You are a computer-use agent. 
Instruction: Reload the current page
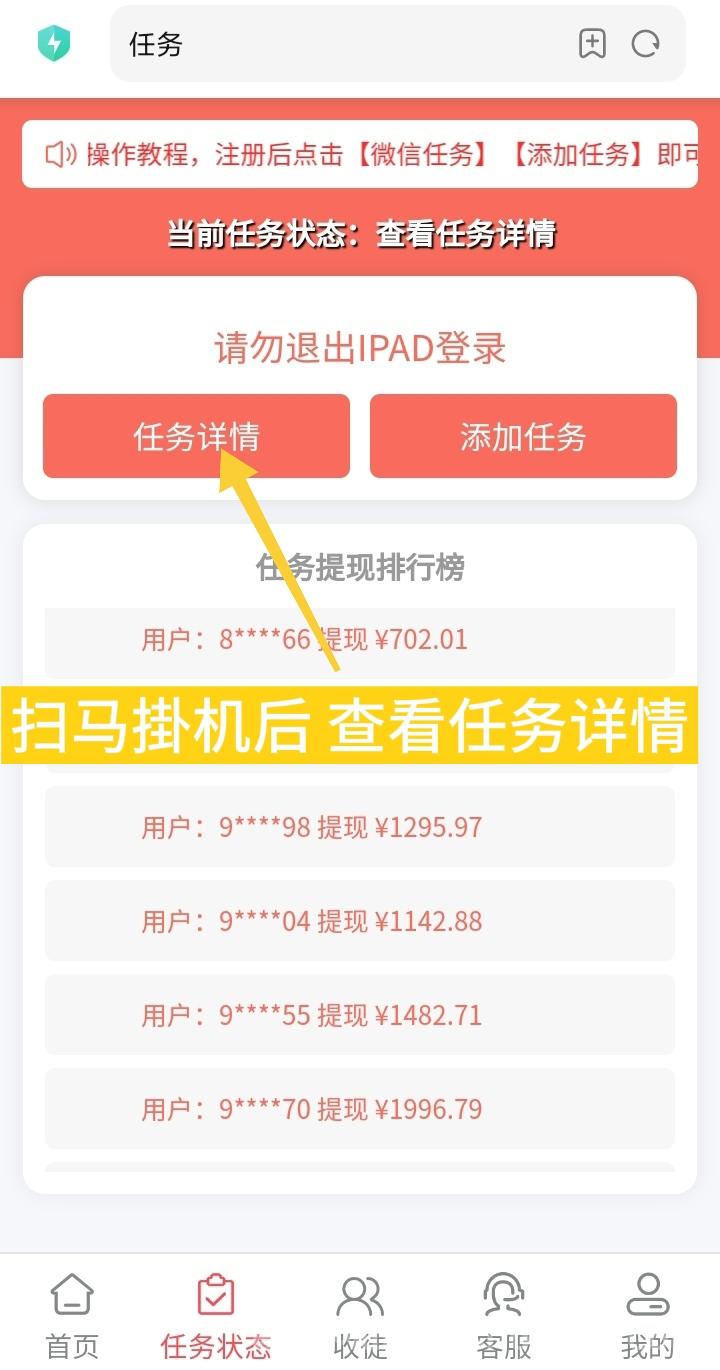point(646,44)
